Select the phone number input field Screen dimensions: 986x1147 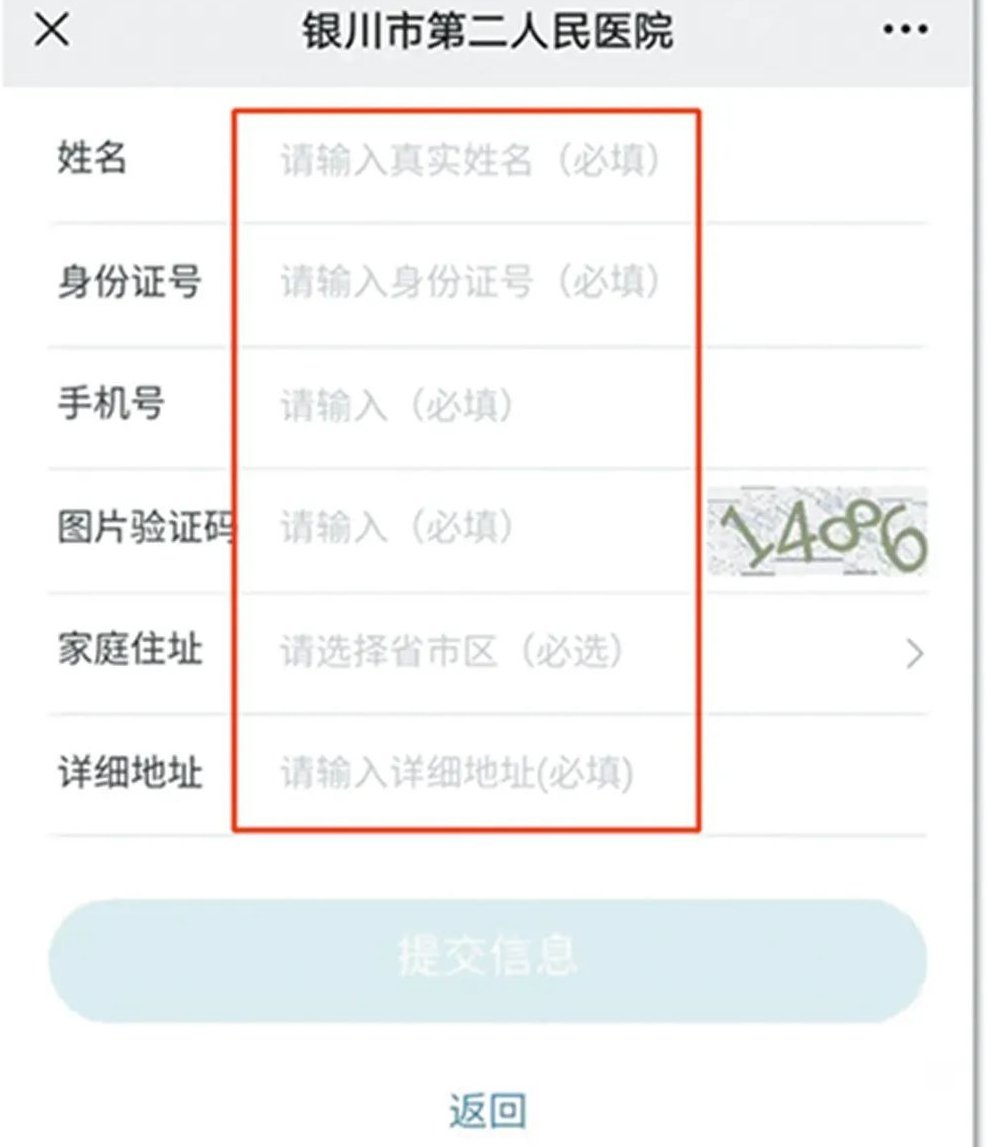(470, 406)
